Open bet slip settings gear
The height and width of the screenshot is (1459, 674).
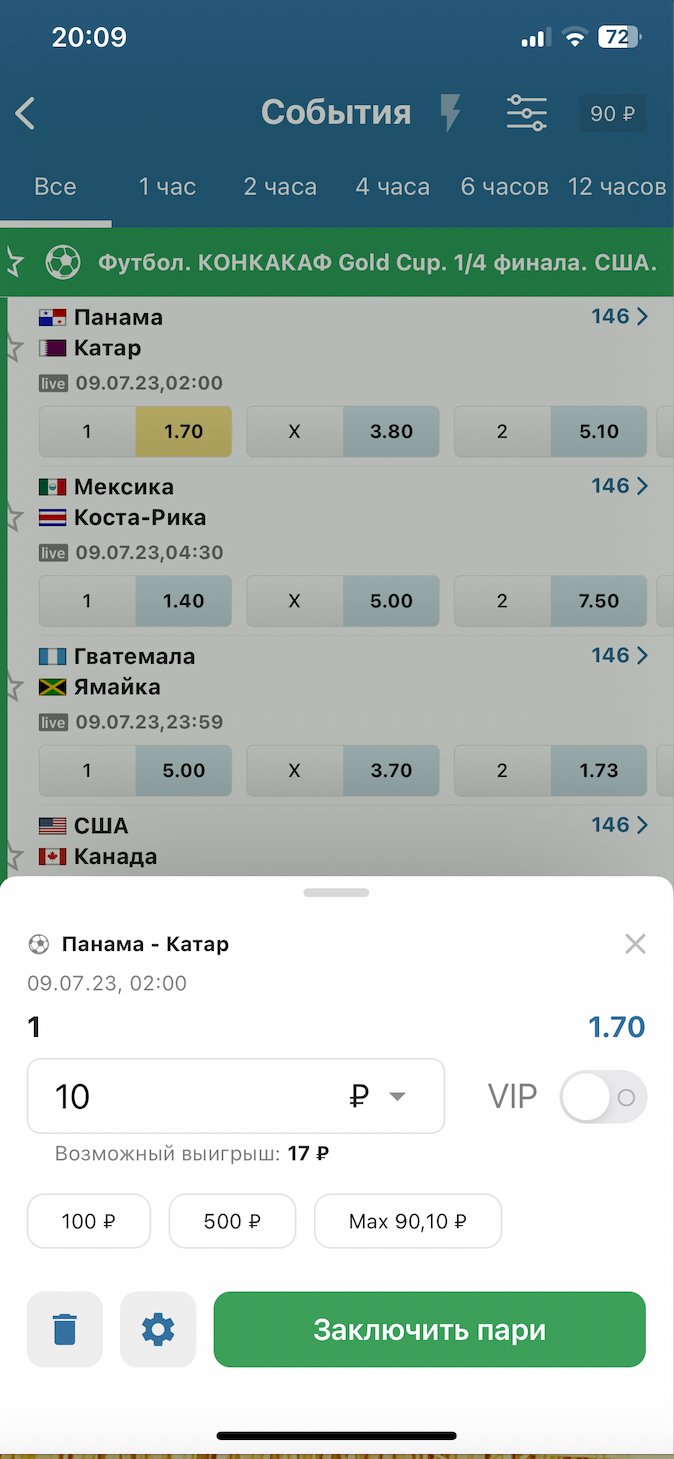click(x=158, y=1329)
